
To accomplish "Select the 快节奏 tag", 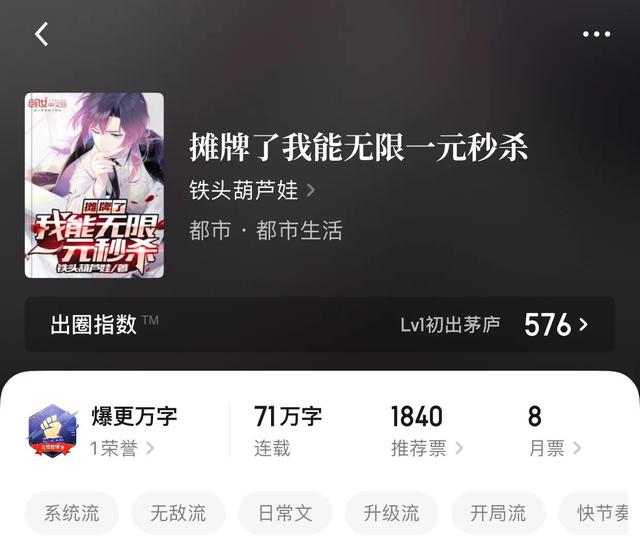I will point(602,513).
